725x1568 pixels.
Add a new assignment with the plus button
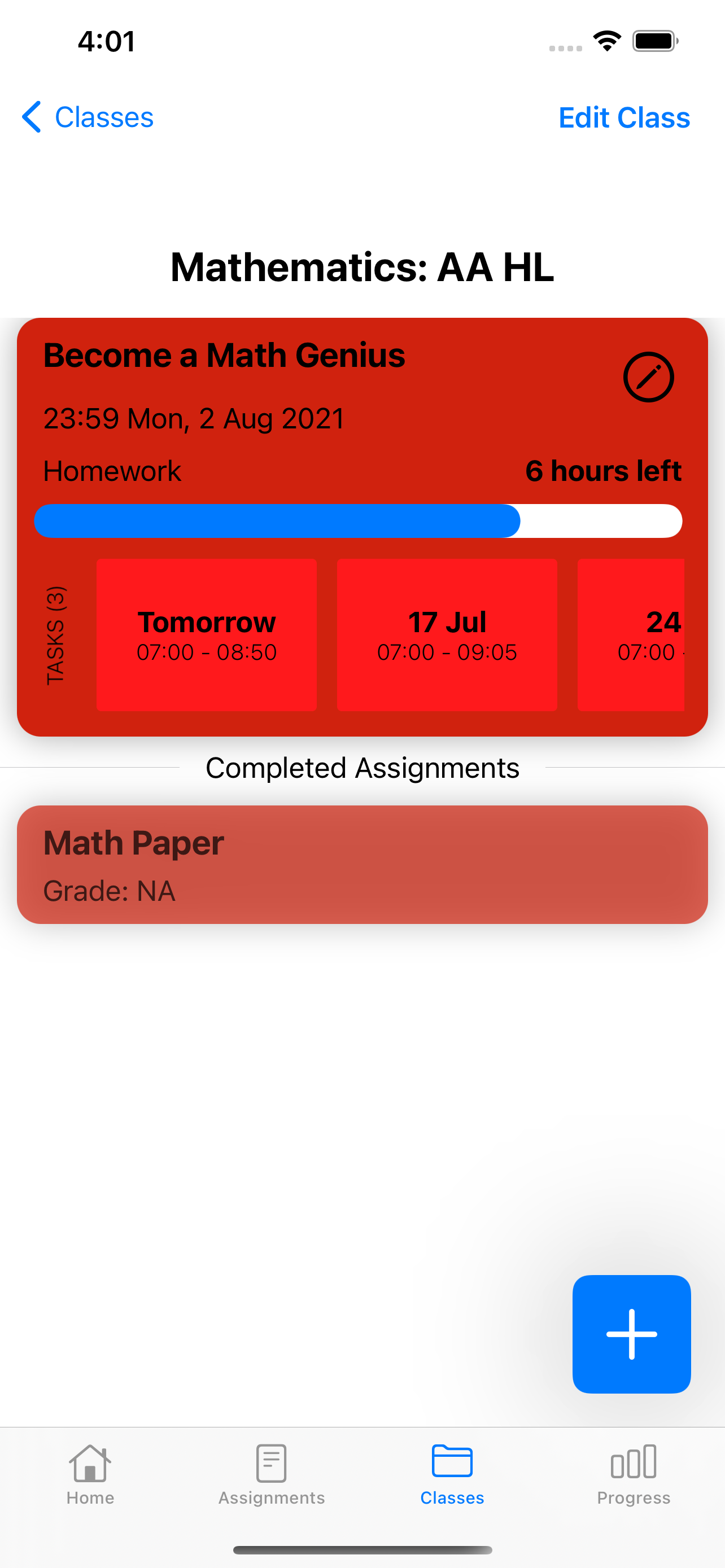(x=631, y=1334)
